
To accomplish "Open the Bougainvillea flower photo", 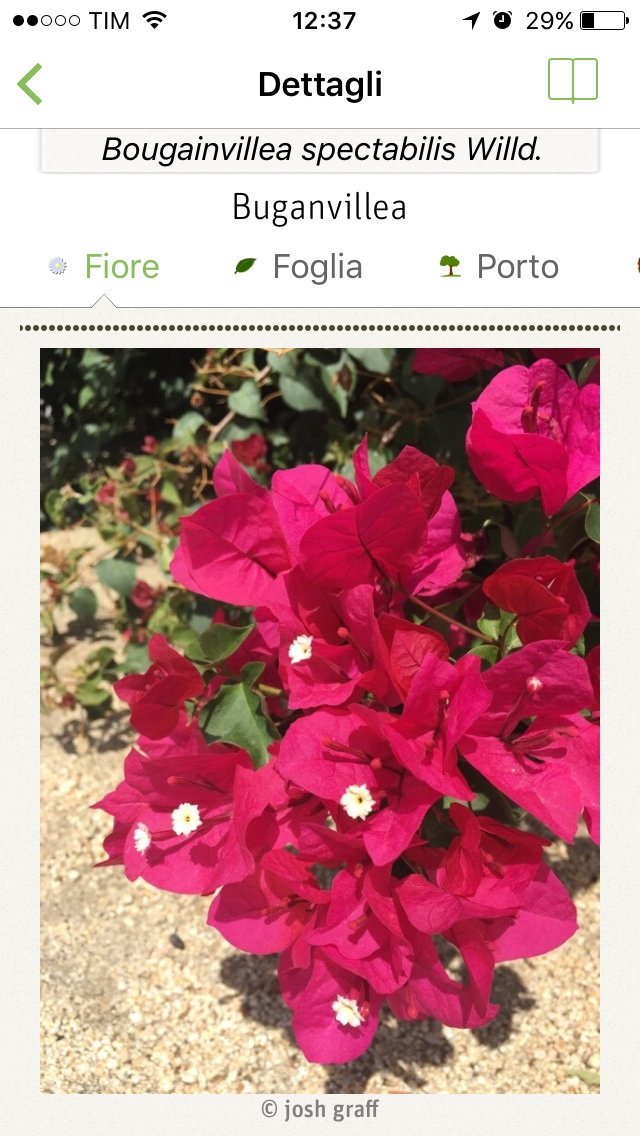I will point(320,720).
